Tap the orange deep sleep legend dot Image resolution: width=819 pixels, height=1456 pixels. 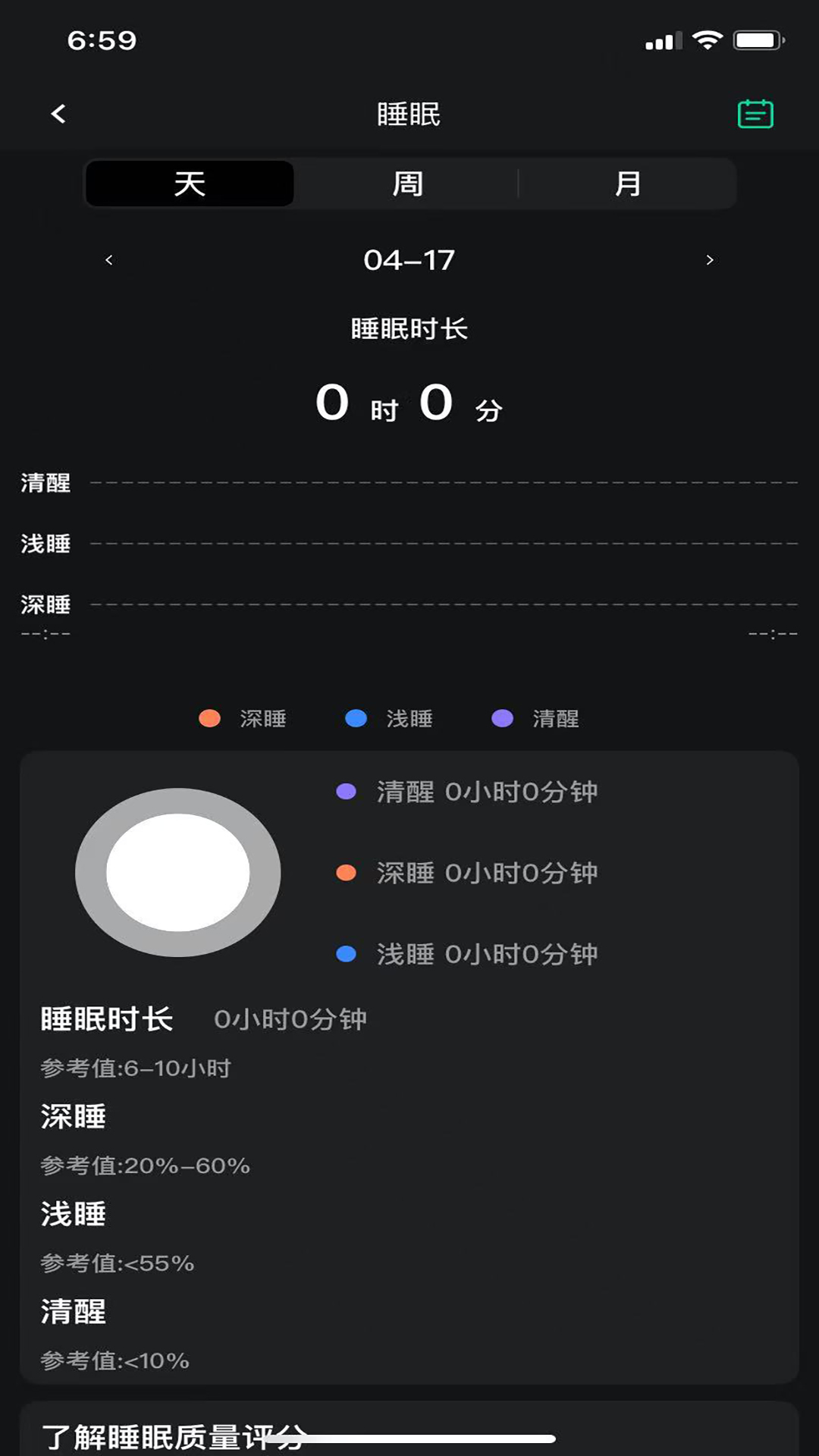pyautogui.click(x=208, y=718)
